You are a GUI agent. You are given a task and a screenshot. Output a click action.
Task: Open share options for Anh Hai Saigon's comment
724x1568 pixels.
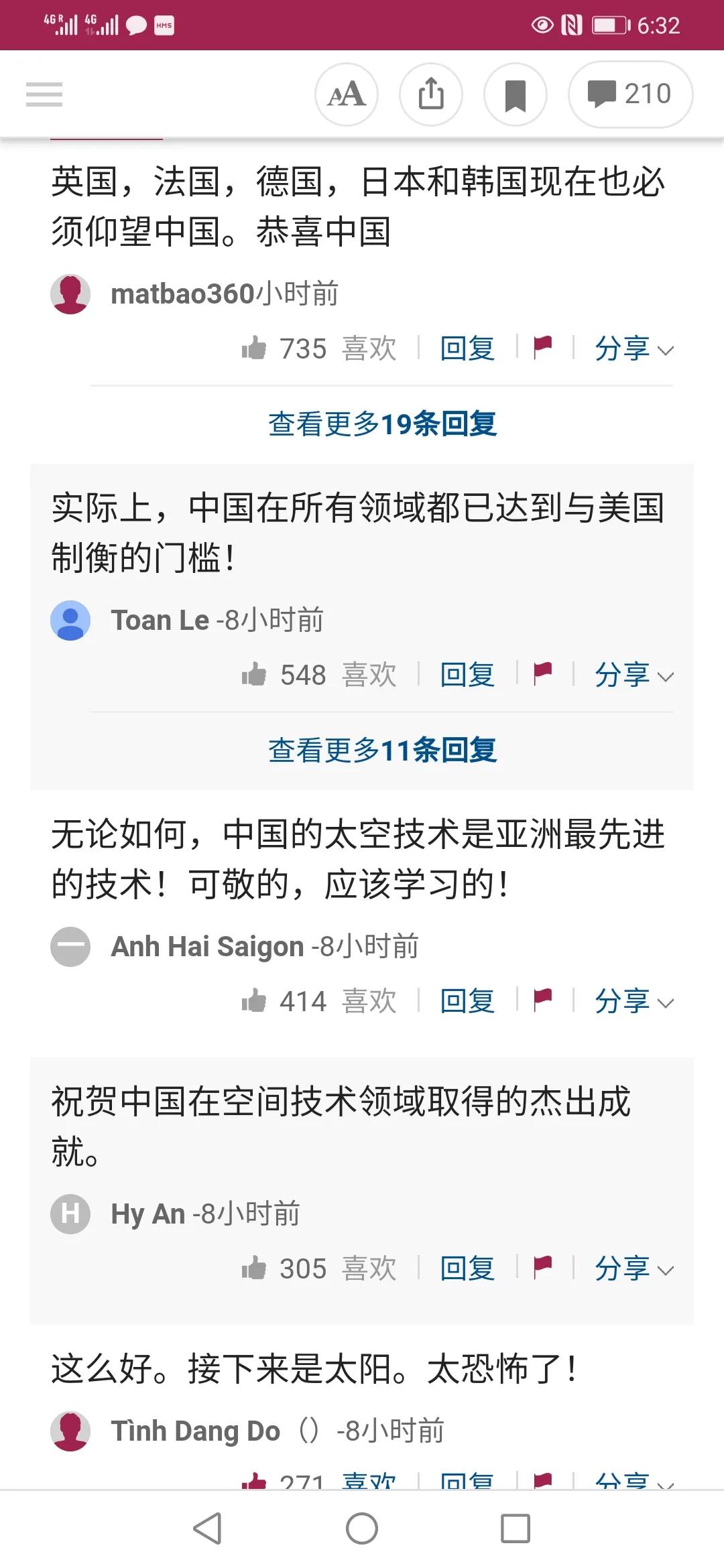(633, 1001)
